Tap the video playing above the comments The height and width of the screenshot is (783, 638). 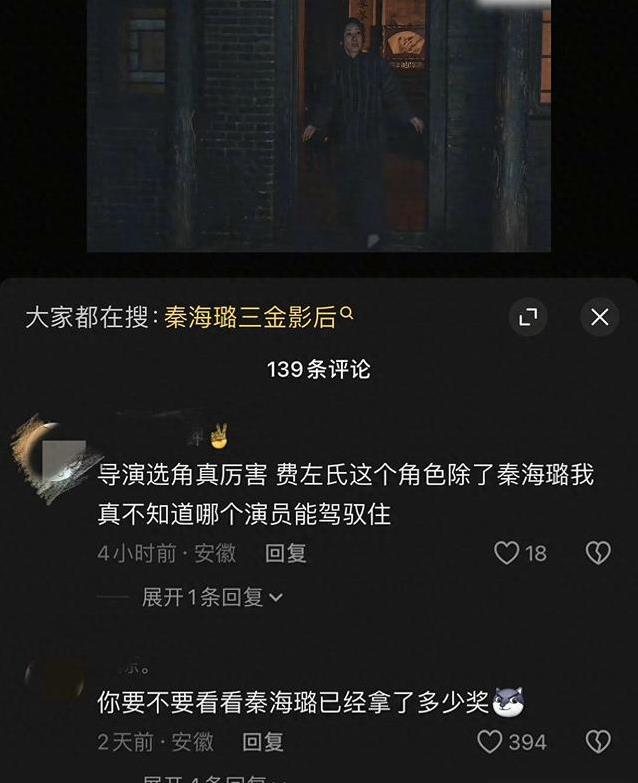(318, 125)
